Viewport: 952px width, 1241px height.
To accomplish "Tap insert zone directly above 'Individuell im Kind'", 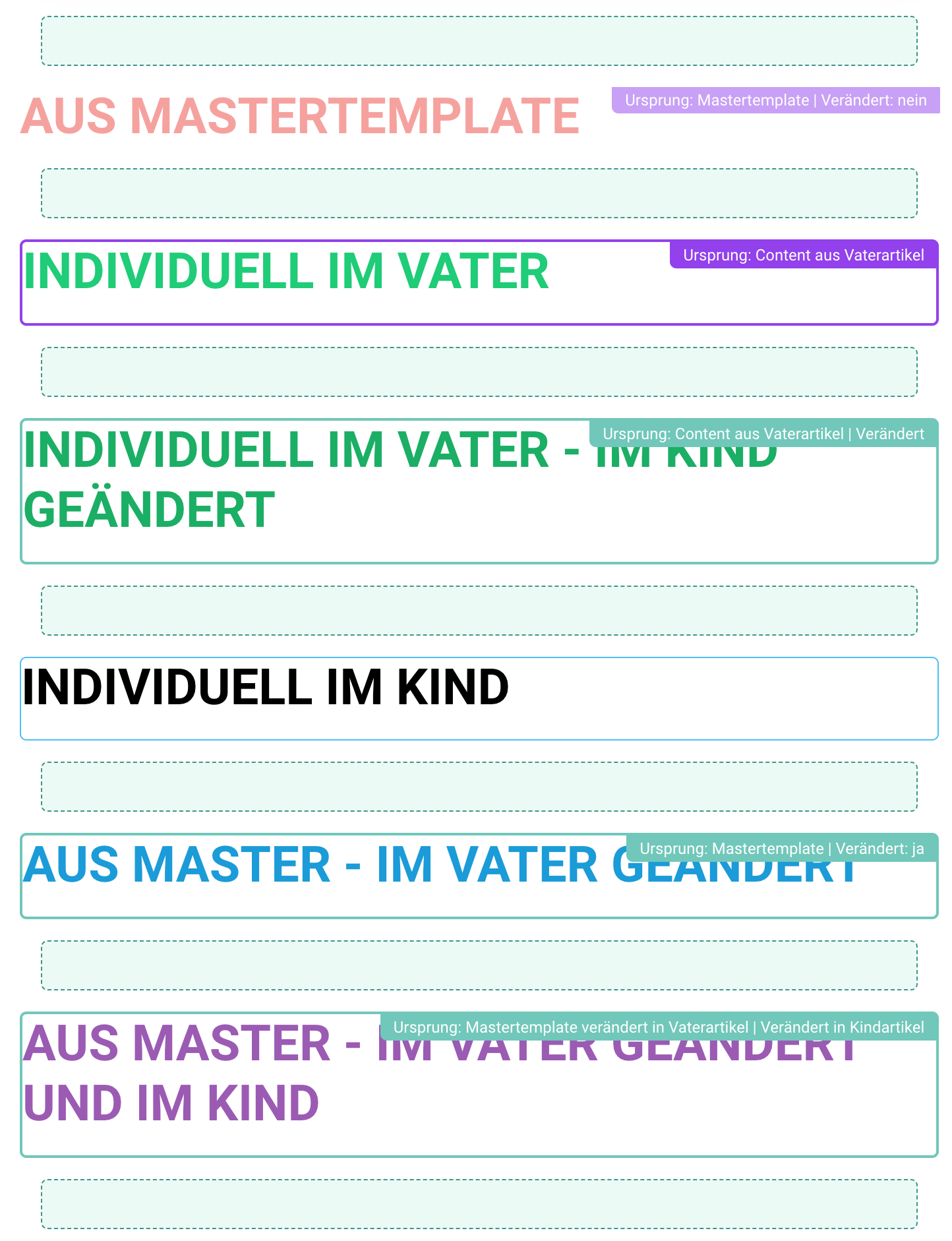I will pos(479,611).
